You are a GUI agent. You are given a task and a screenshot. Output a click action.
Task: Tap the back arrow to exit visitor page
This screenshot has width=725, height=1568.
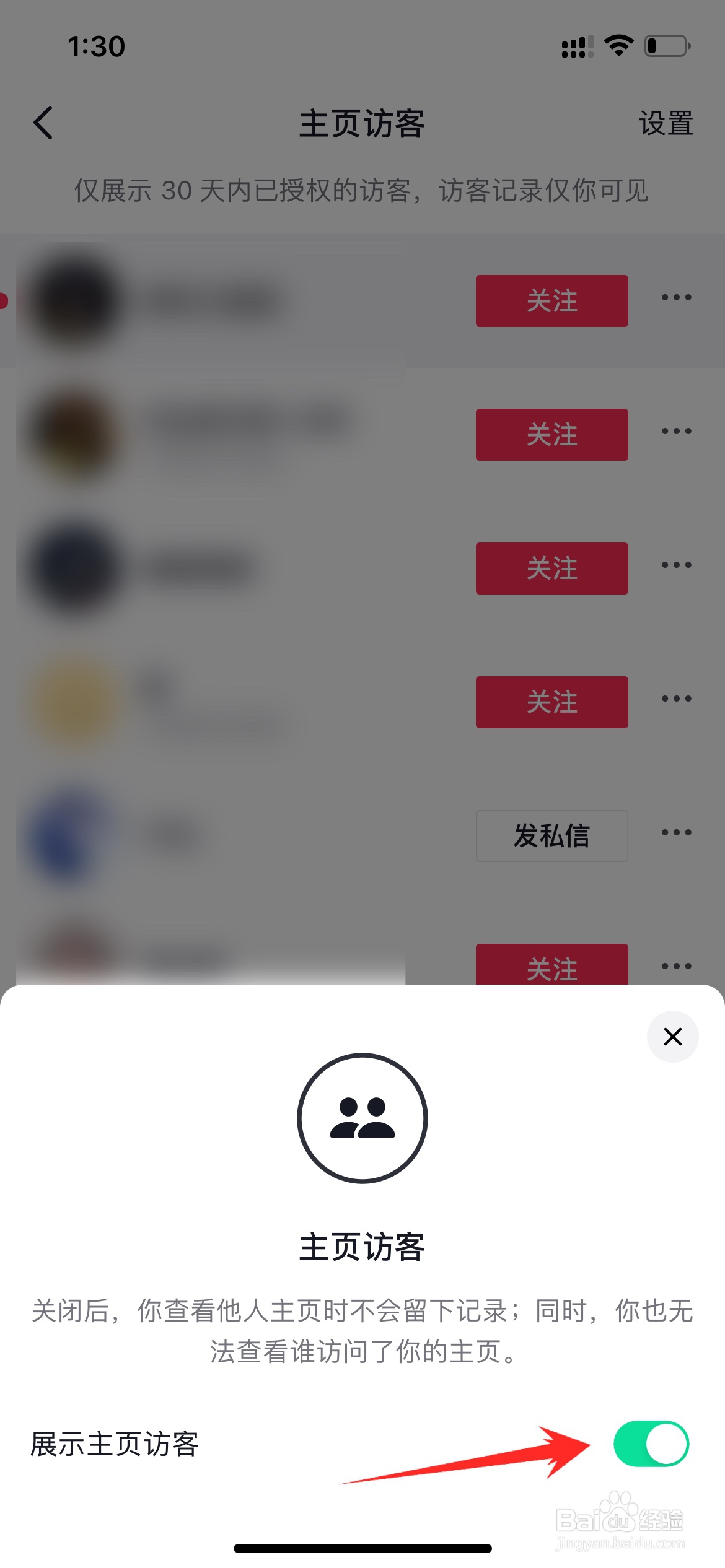(43, 122)
